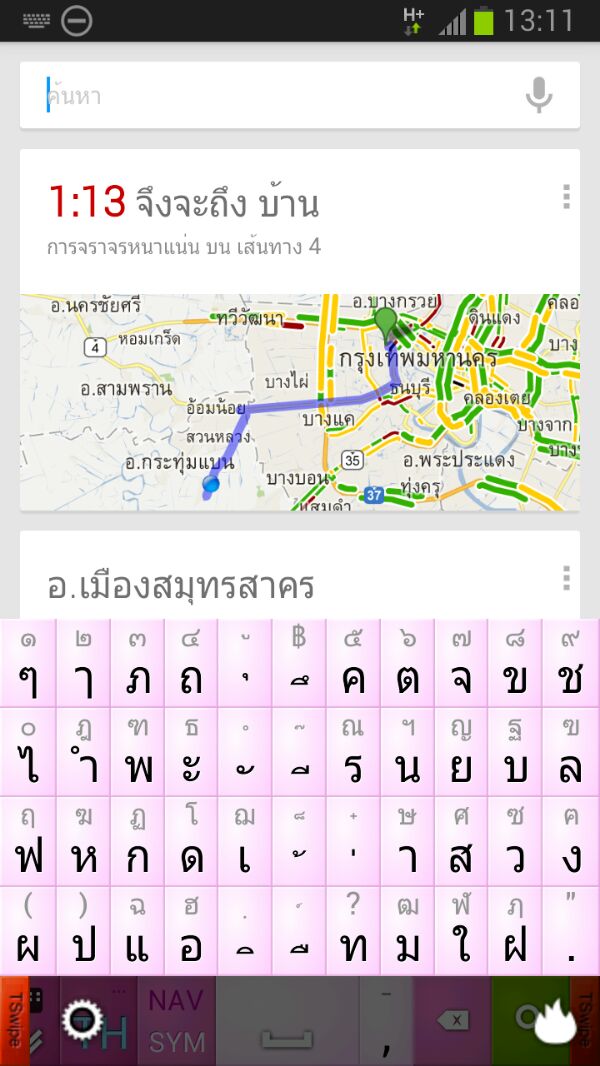
Task: Open the traffic route map to บ้าน
Action: (x=299, y=401)
